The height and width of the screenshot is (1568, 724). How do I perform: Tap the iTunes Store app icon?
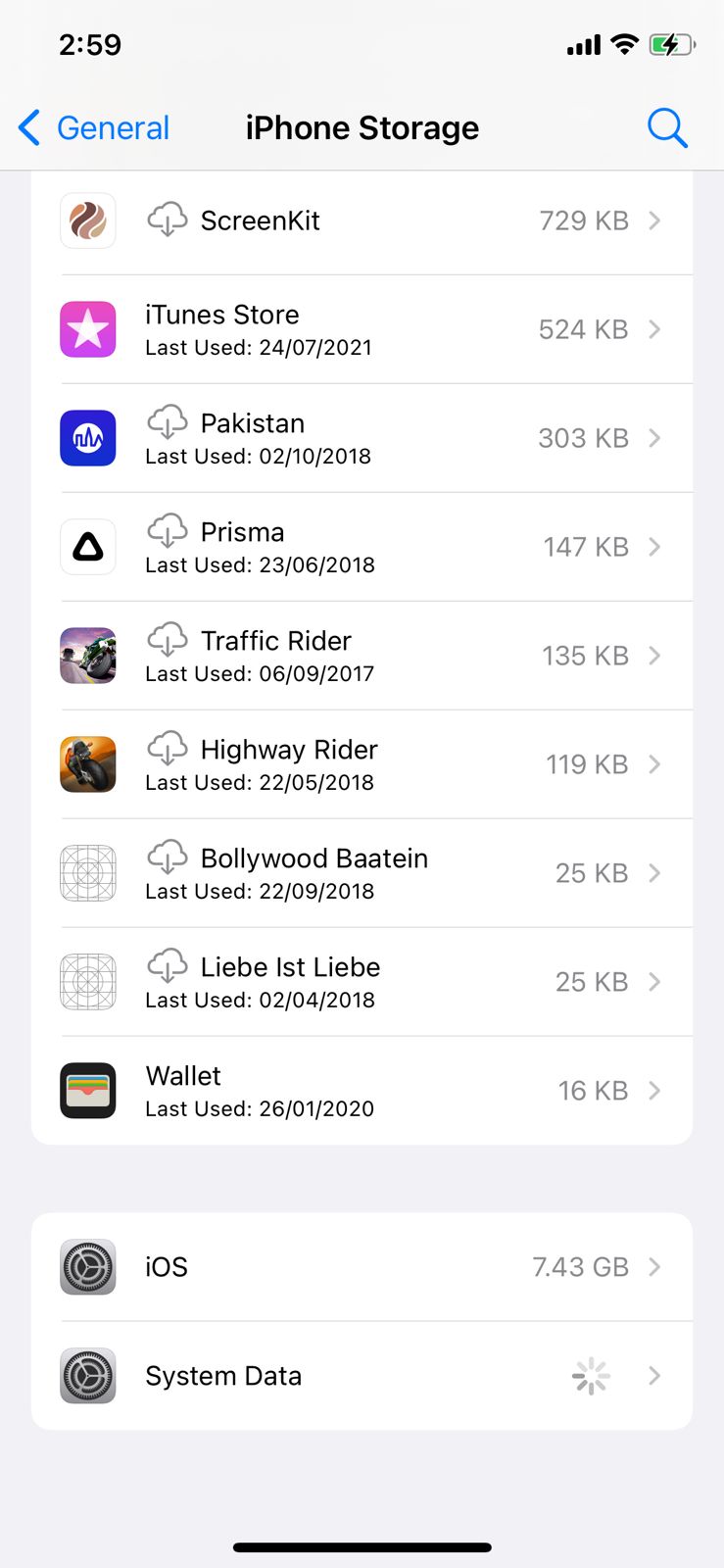(87, 329)
